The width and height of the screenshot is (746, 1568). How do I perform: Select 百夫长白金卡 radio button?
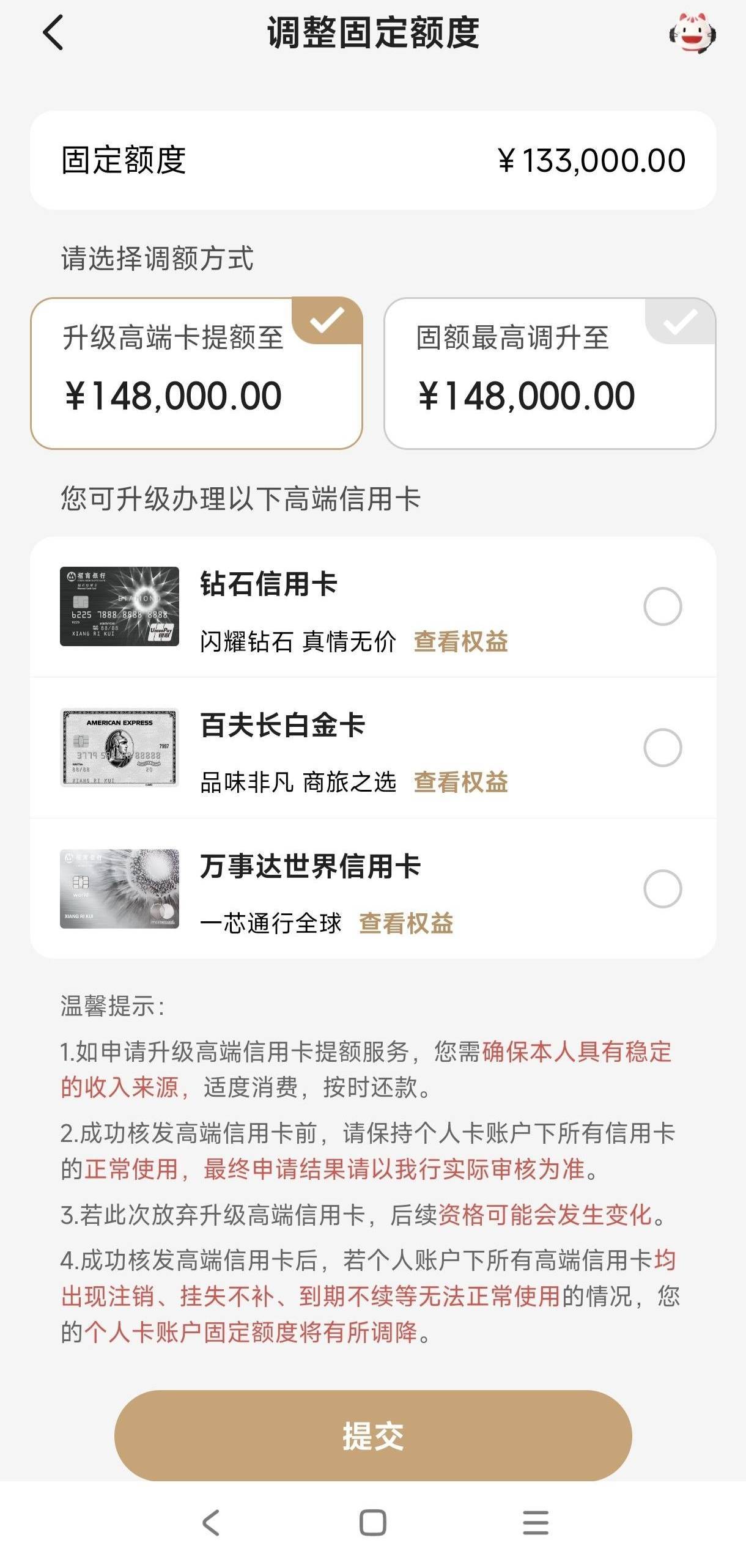pos(662,748)
